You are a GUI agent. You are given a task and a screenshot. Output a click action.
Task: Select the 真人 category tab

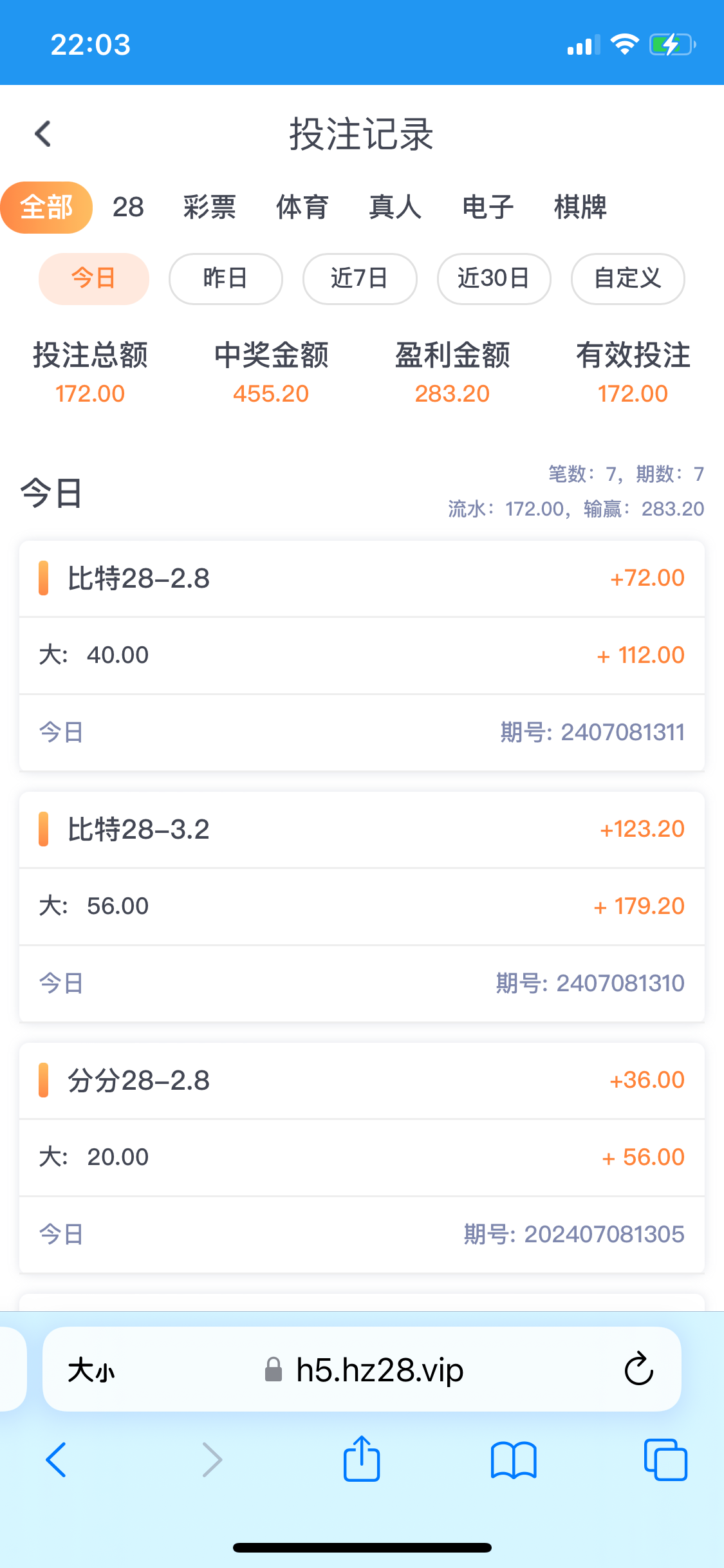pyautogui.click(x=394, y=207)
